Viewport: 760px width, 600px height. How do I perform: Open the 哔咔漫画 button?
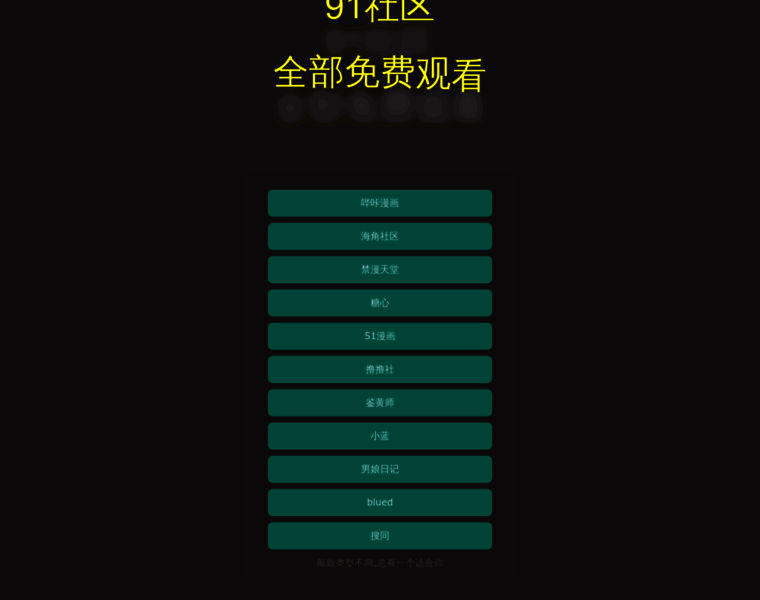tap(380, 203)
